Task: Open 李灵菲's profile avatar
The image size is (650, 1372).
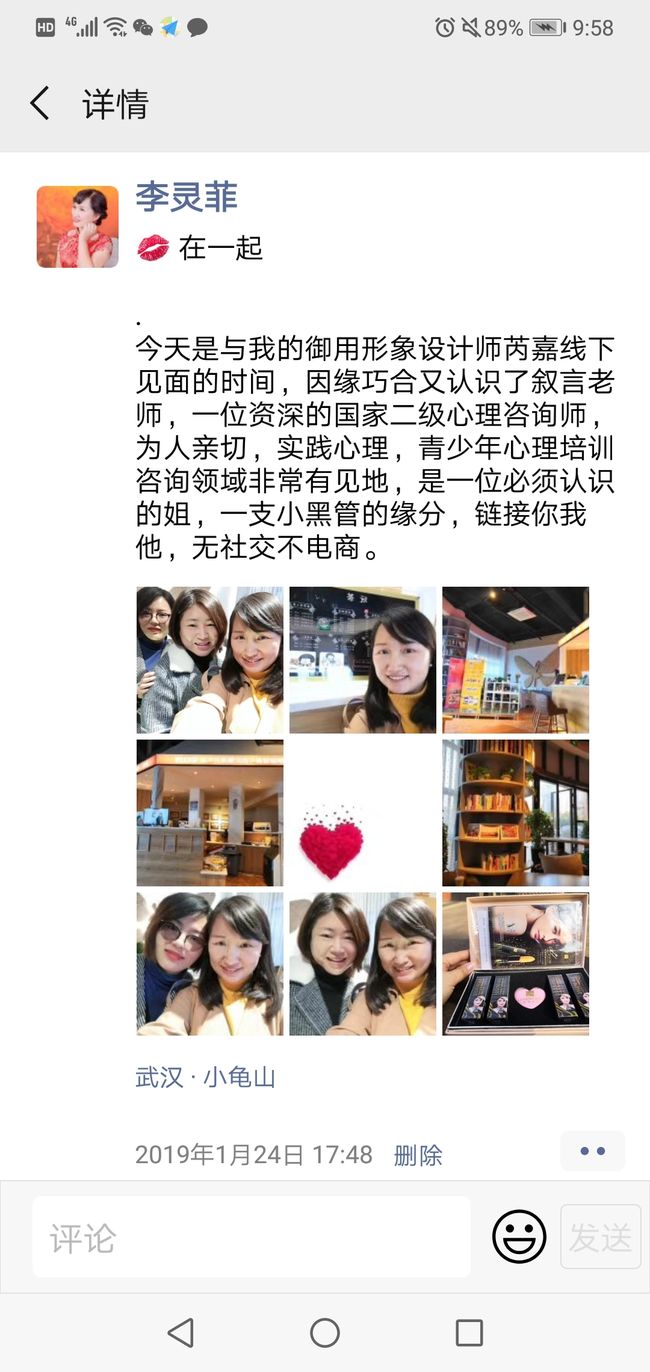Action: tap(77, 227)
